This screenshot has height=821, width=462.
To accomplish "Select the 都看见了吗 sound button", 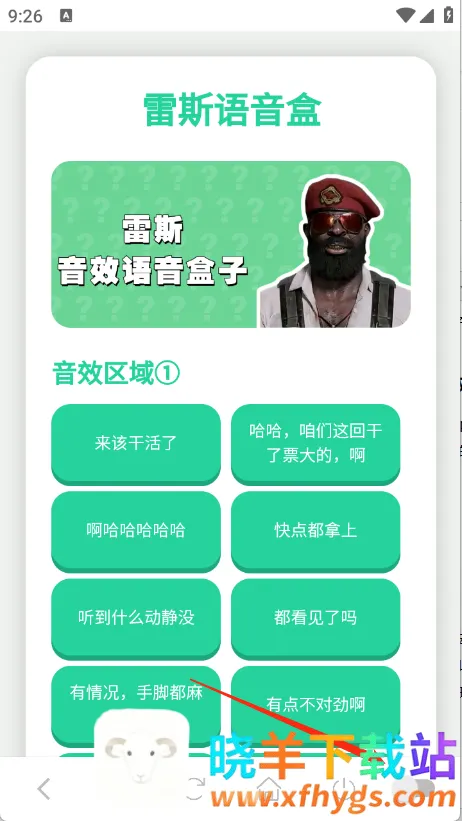I will click(x=315, y=618).
